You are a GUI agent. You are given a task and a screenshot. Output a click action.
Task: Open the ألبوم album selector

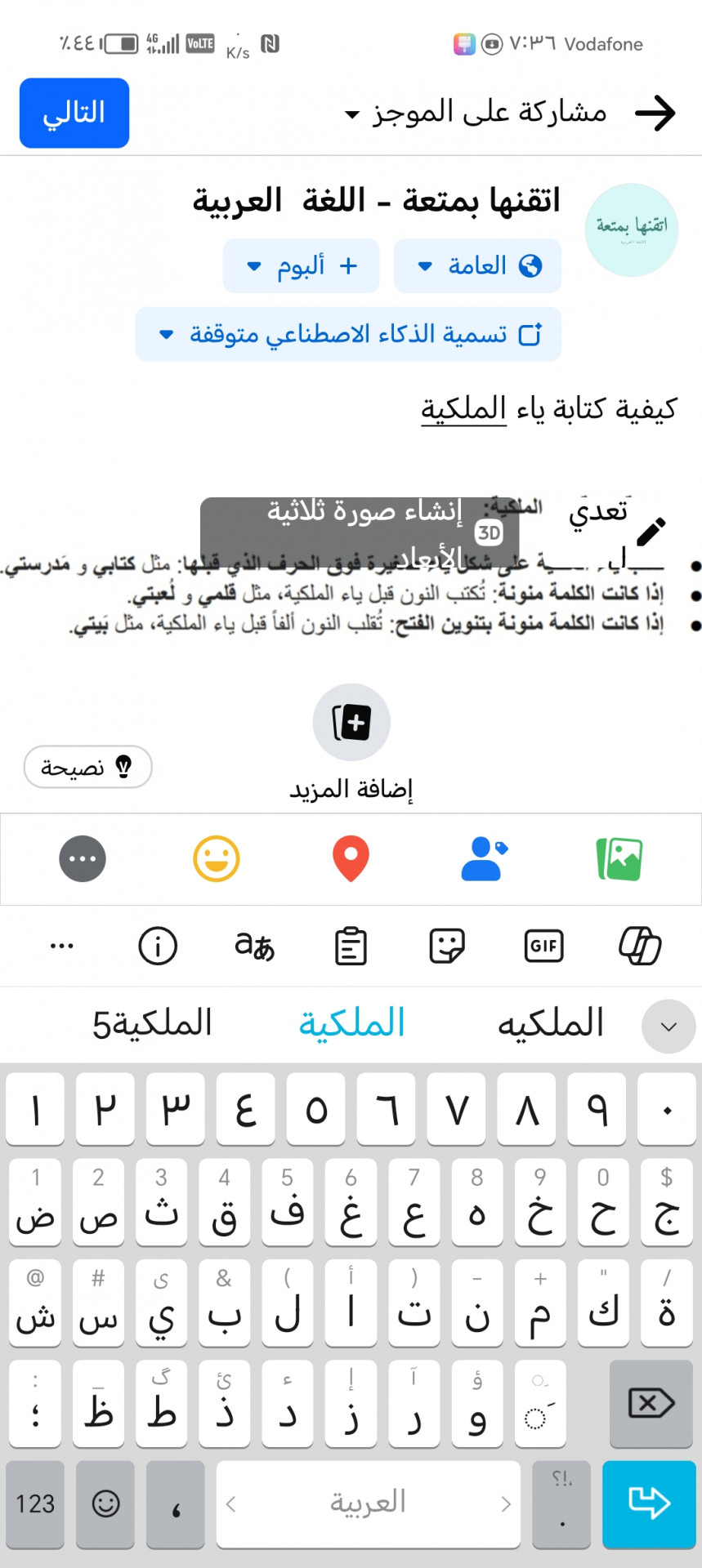(301, 265)
